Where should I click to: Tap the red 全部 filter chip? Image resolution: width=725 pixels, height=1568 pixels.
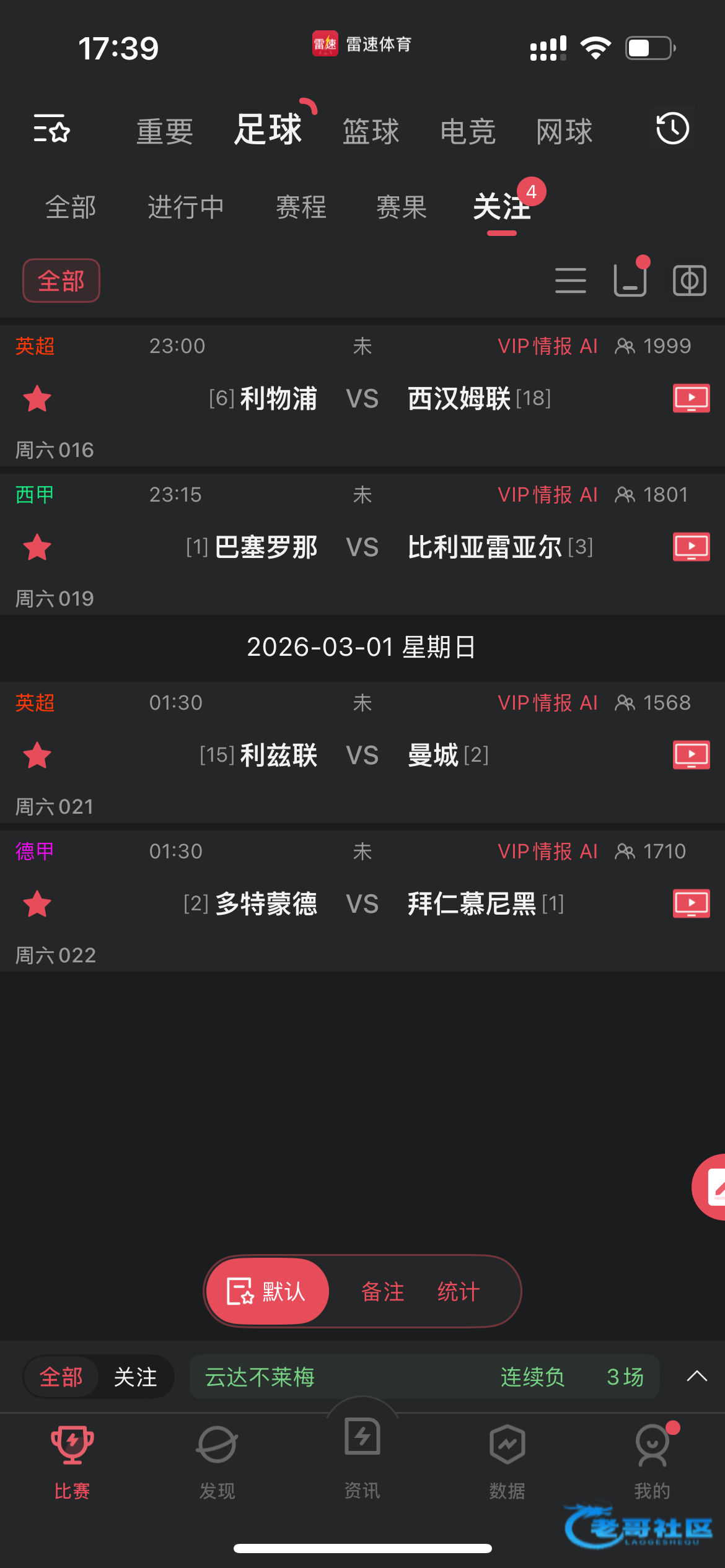point(61,281)
